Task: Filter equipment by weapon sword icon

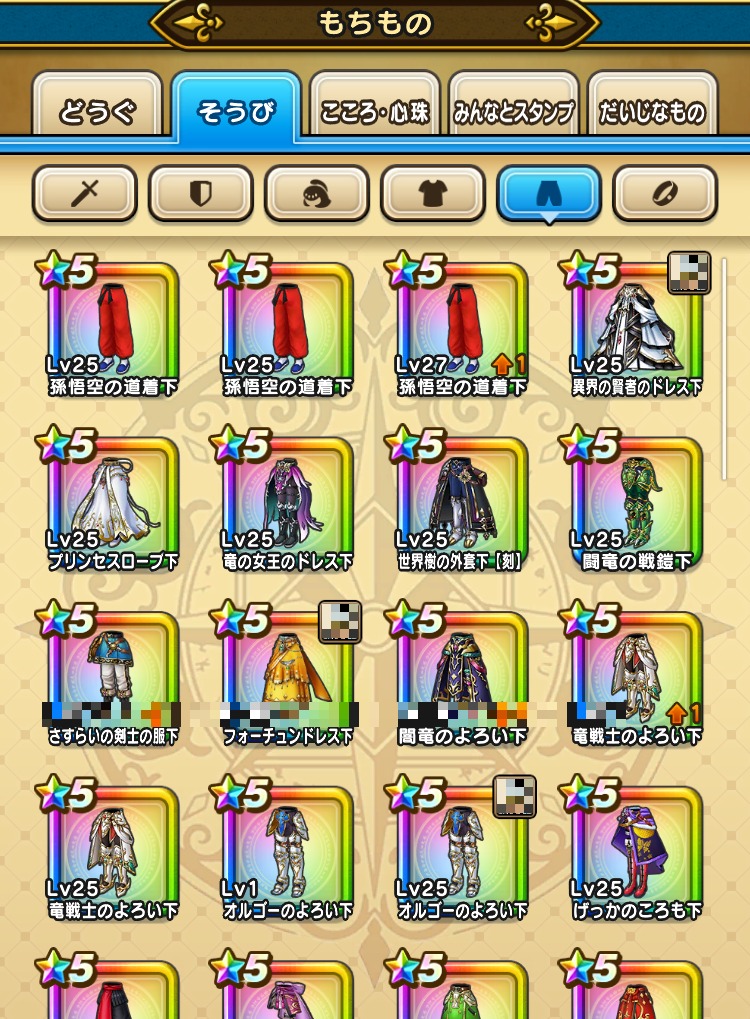Action: pos(84,193)
